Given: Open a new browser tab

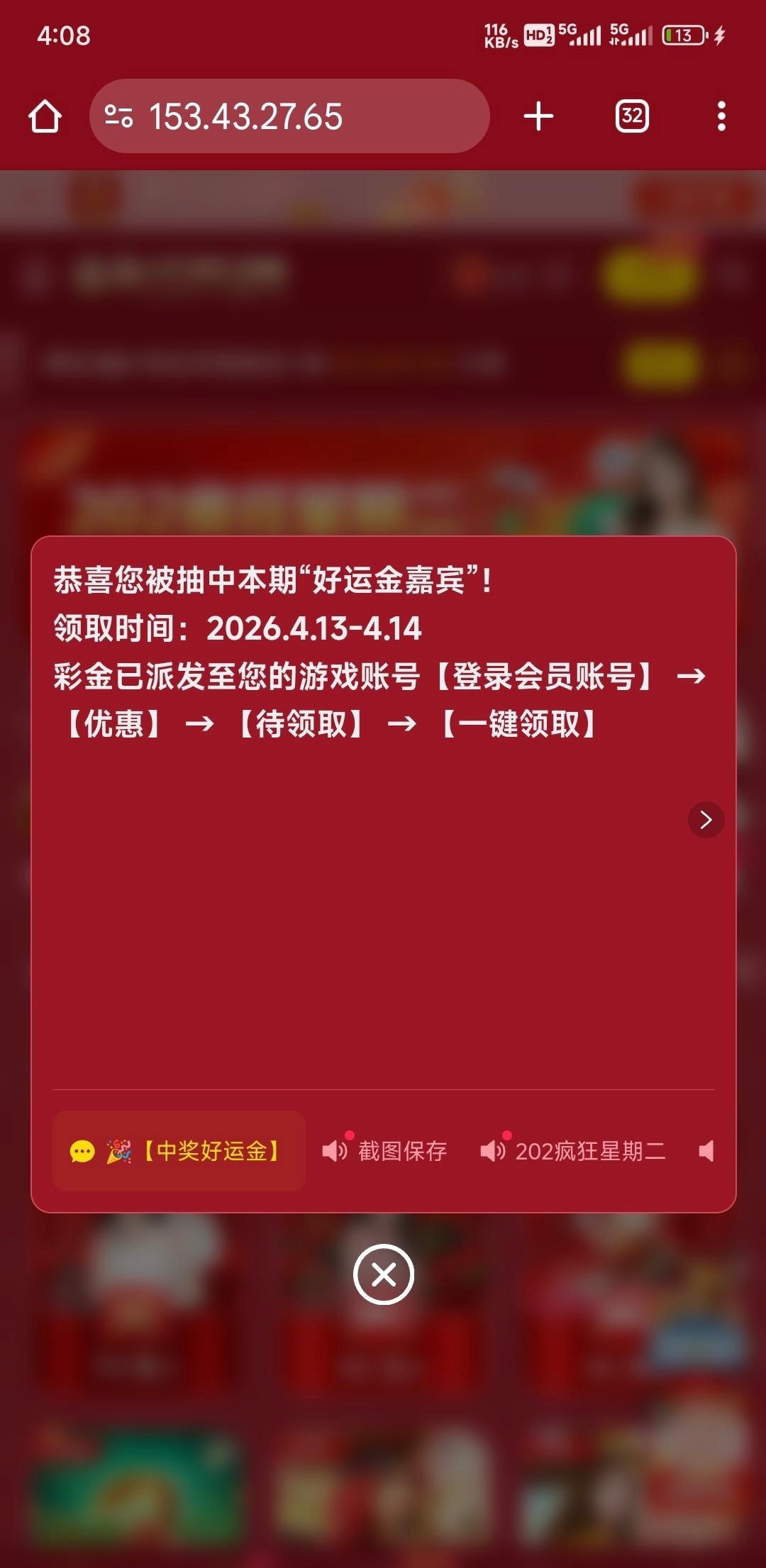Looking at the screenshot, I should pyautogui.click(x=538, y=116).
